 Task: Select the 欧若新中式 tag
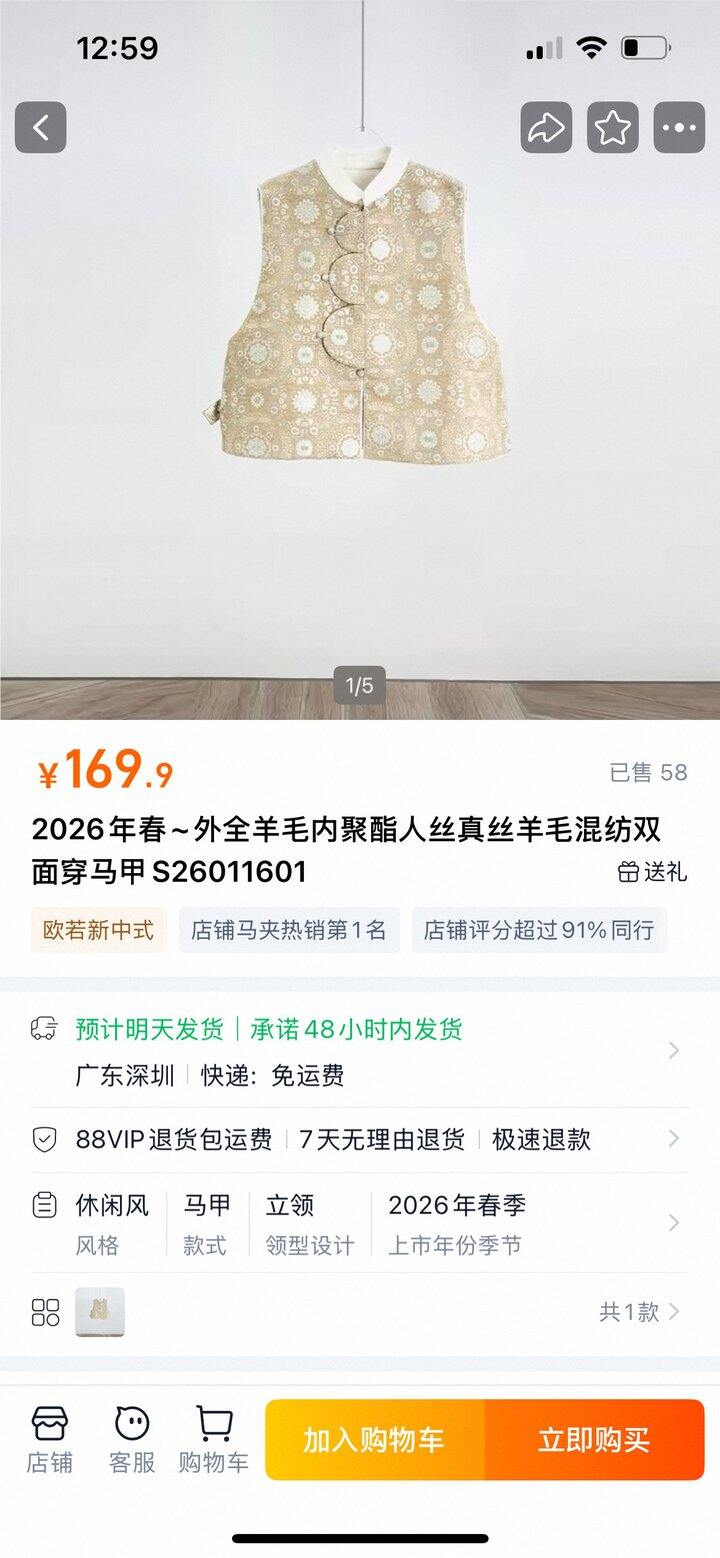click(x=98, y=930)
